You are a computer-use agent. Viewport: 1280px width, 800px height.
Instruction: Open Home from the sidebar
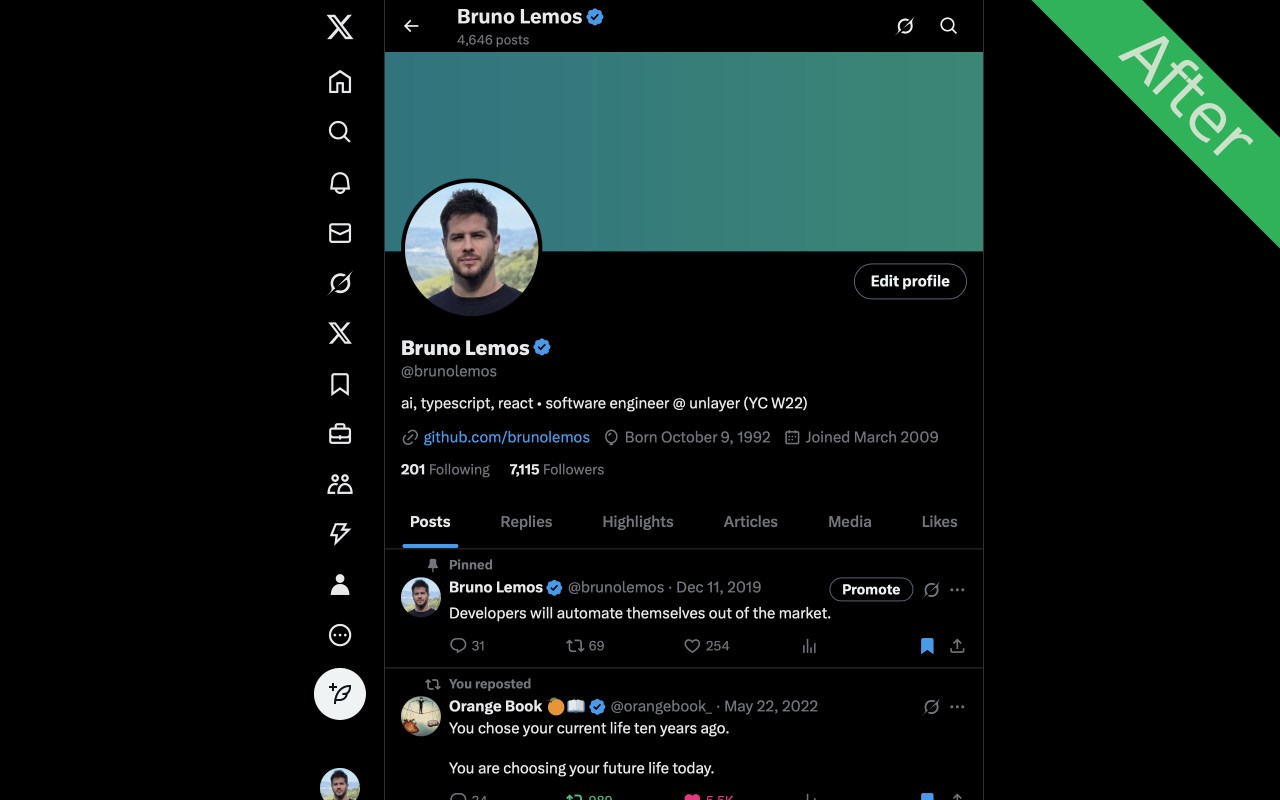340,82
